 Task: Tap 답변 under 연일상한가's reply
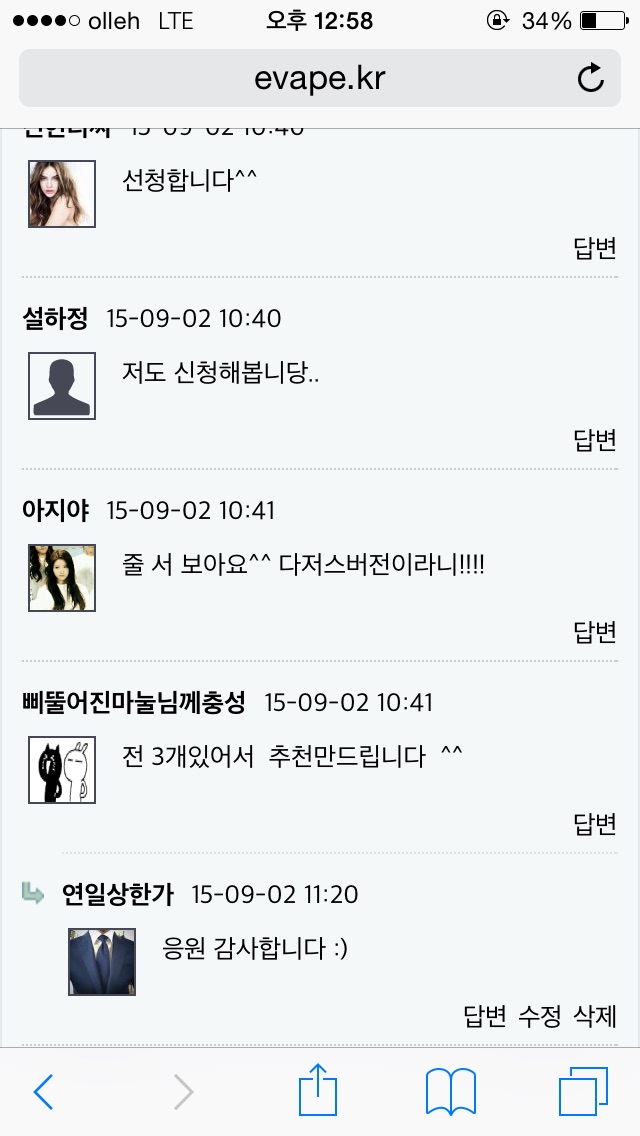click(x=486, y=1017)
